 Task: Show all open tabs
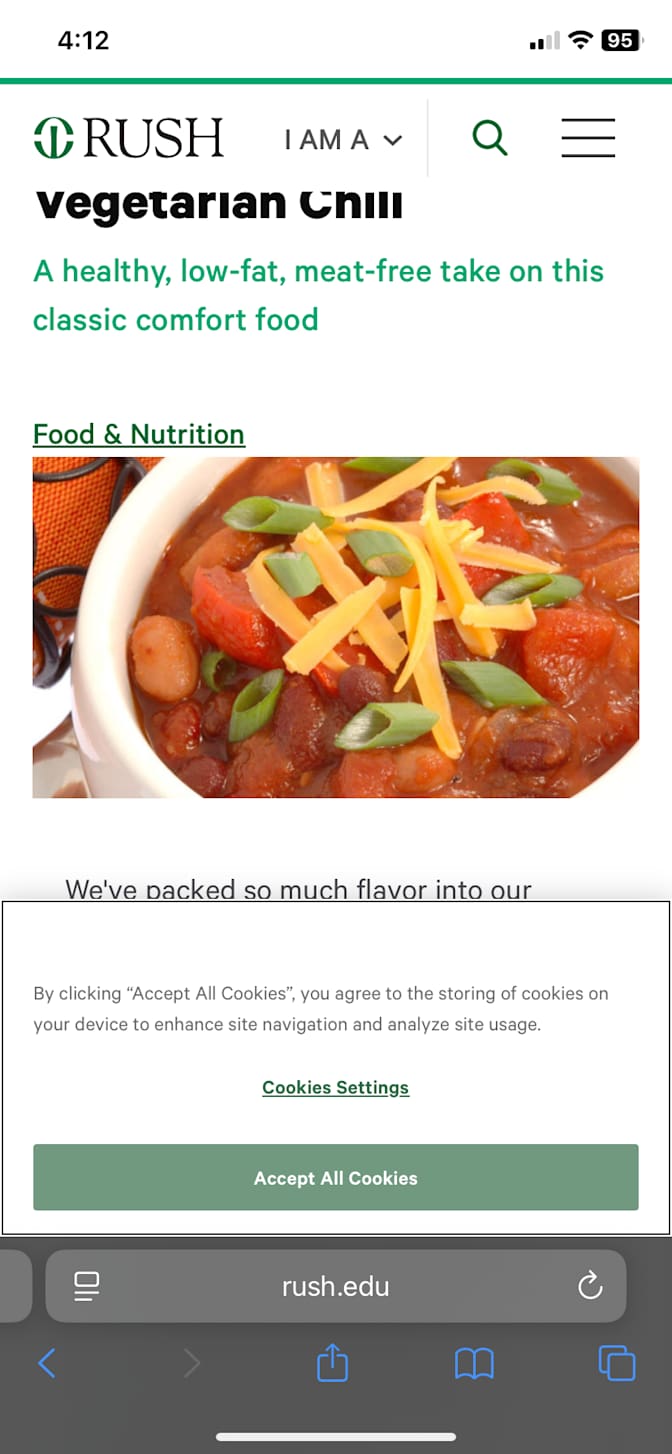coord(616,1363)
